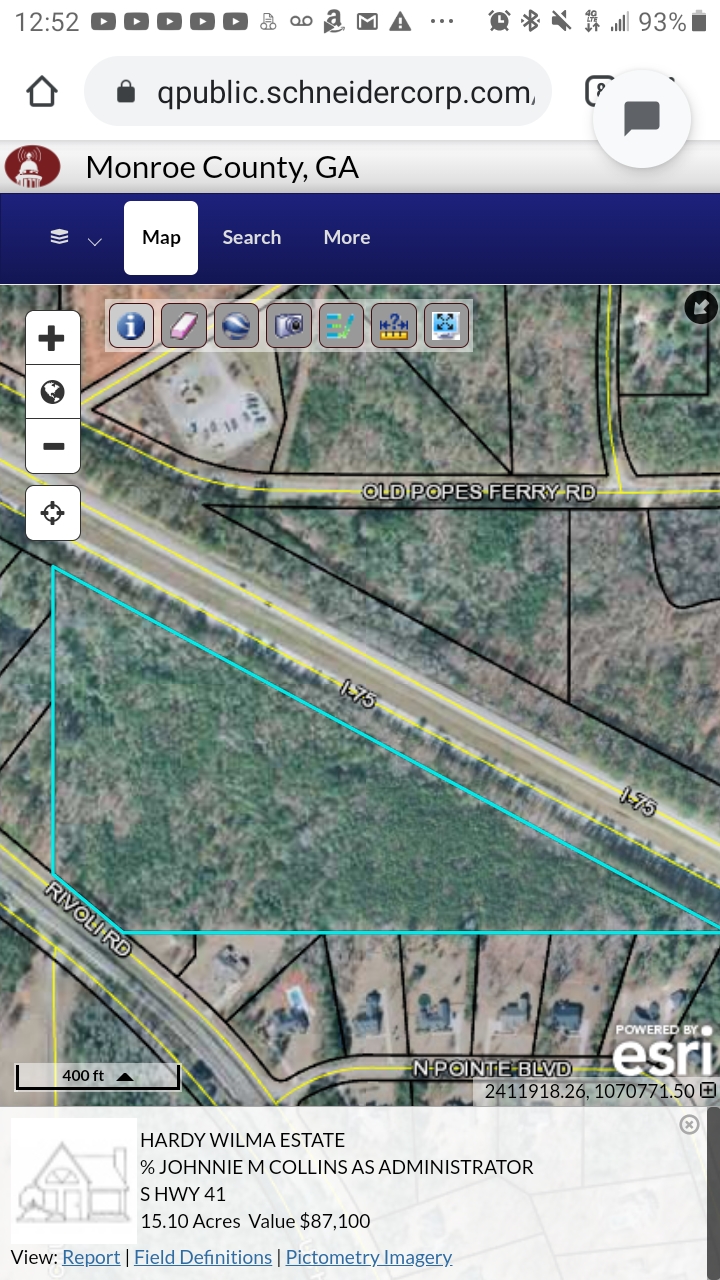Close the parcel info panel

[x=689, y=1125]
